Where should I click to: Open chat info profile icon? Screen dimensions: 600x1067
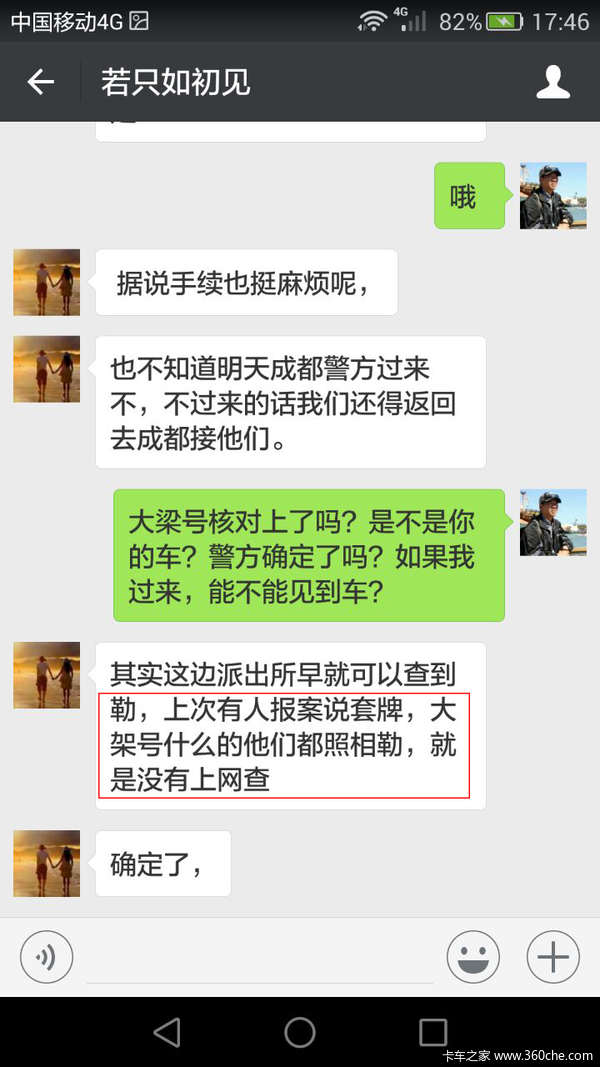point(553,82)
